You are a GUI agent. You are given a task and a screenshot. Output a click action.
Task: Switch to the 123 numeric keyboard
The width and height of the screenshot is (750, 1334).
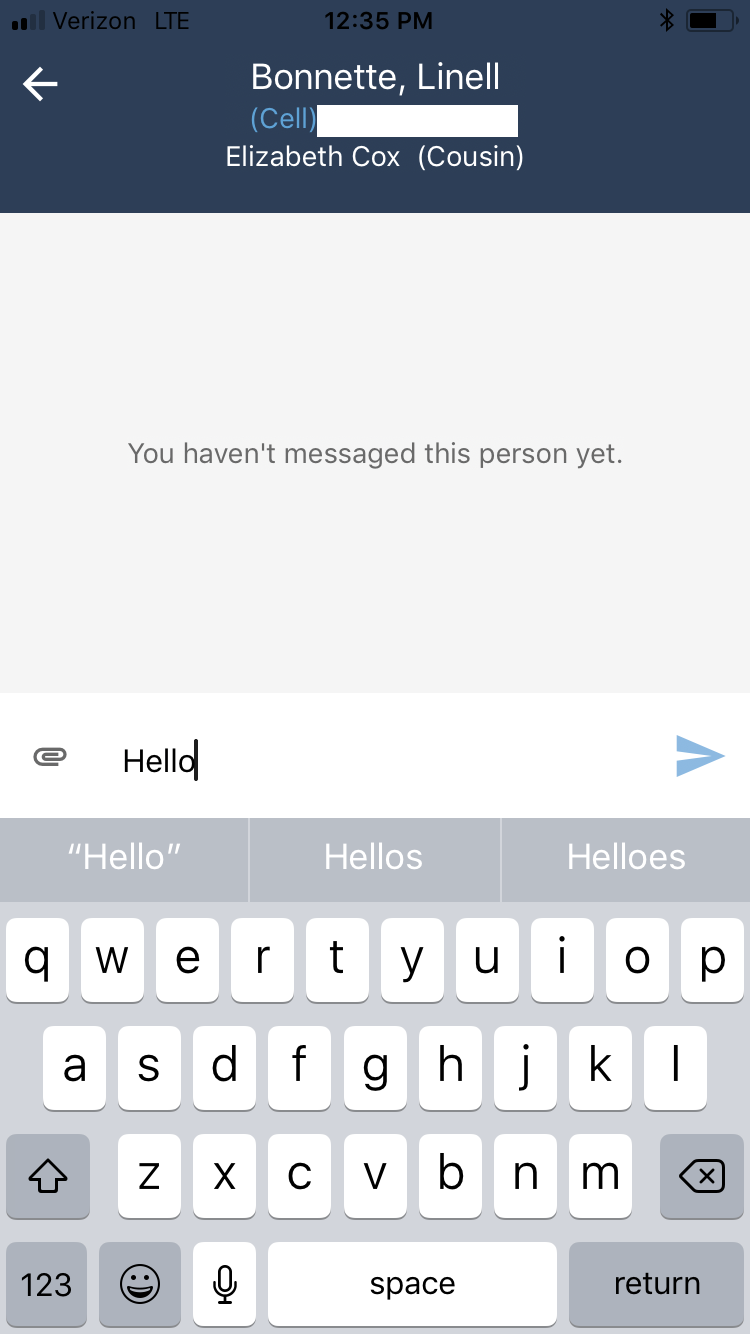46,1284
